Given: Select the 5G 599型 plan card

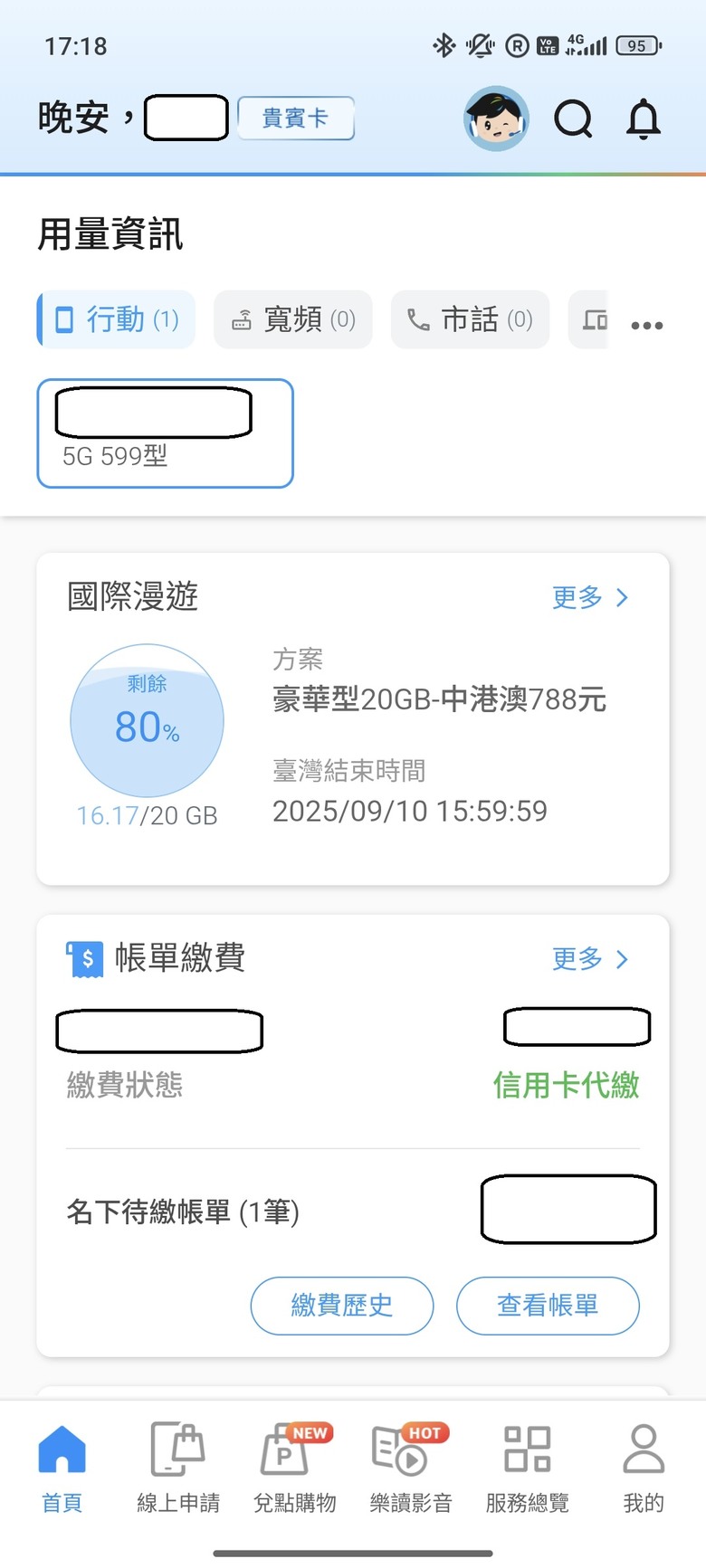Looking at the screenshot, I should tap(165, 434).
